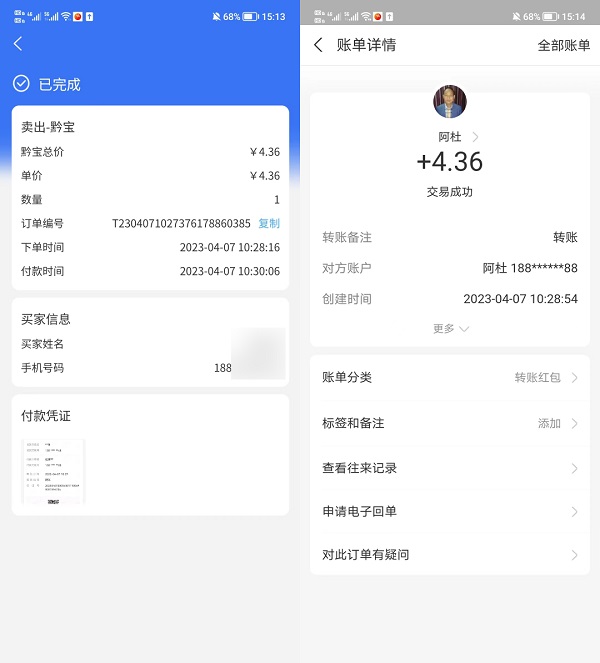The image size is (600, 663).
Task: Go back from the completed order page
Action: tap(18, 44)
